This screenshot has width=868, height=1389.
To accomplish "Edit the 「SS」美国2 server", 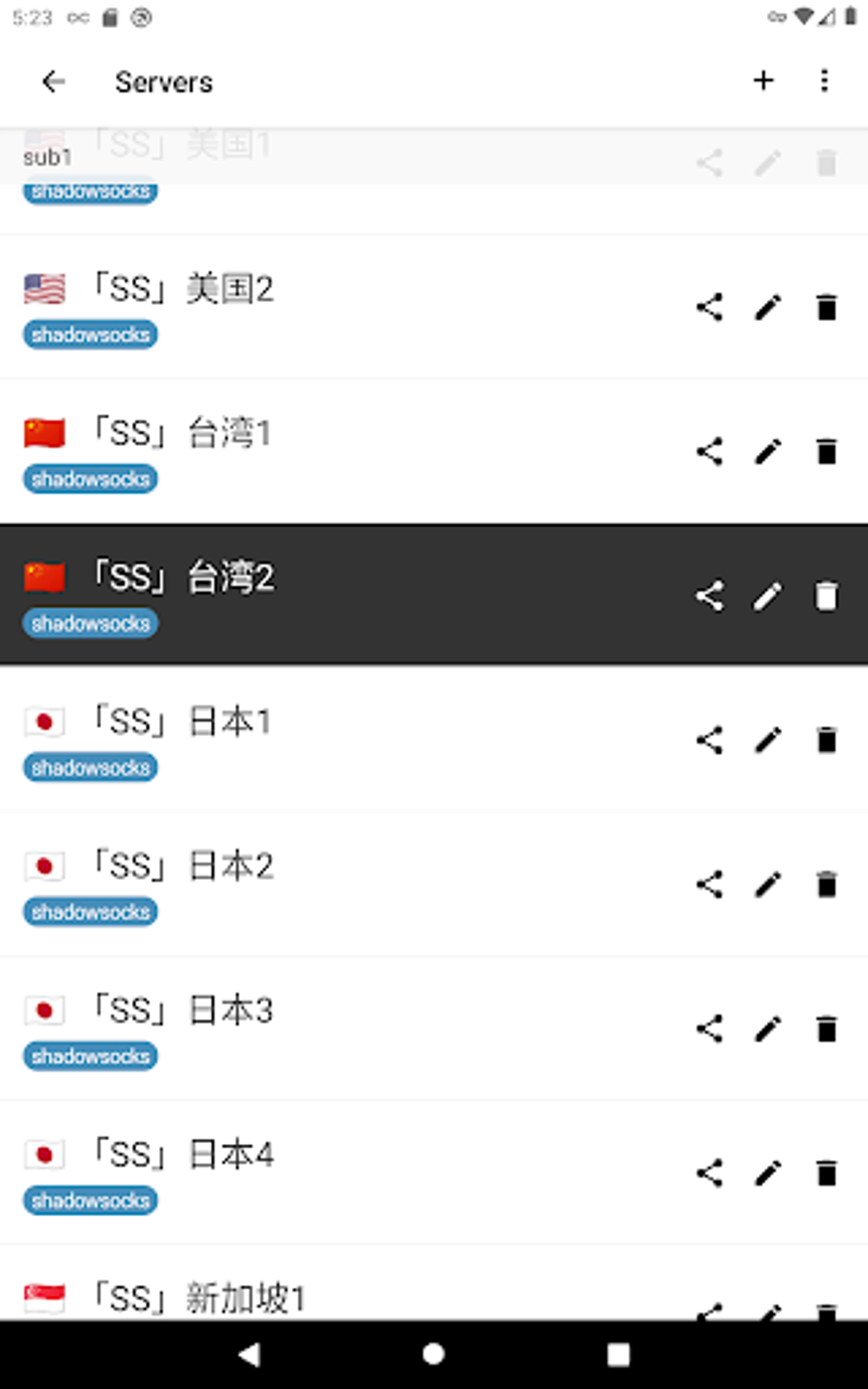I will pos(768,307).
